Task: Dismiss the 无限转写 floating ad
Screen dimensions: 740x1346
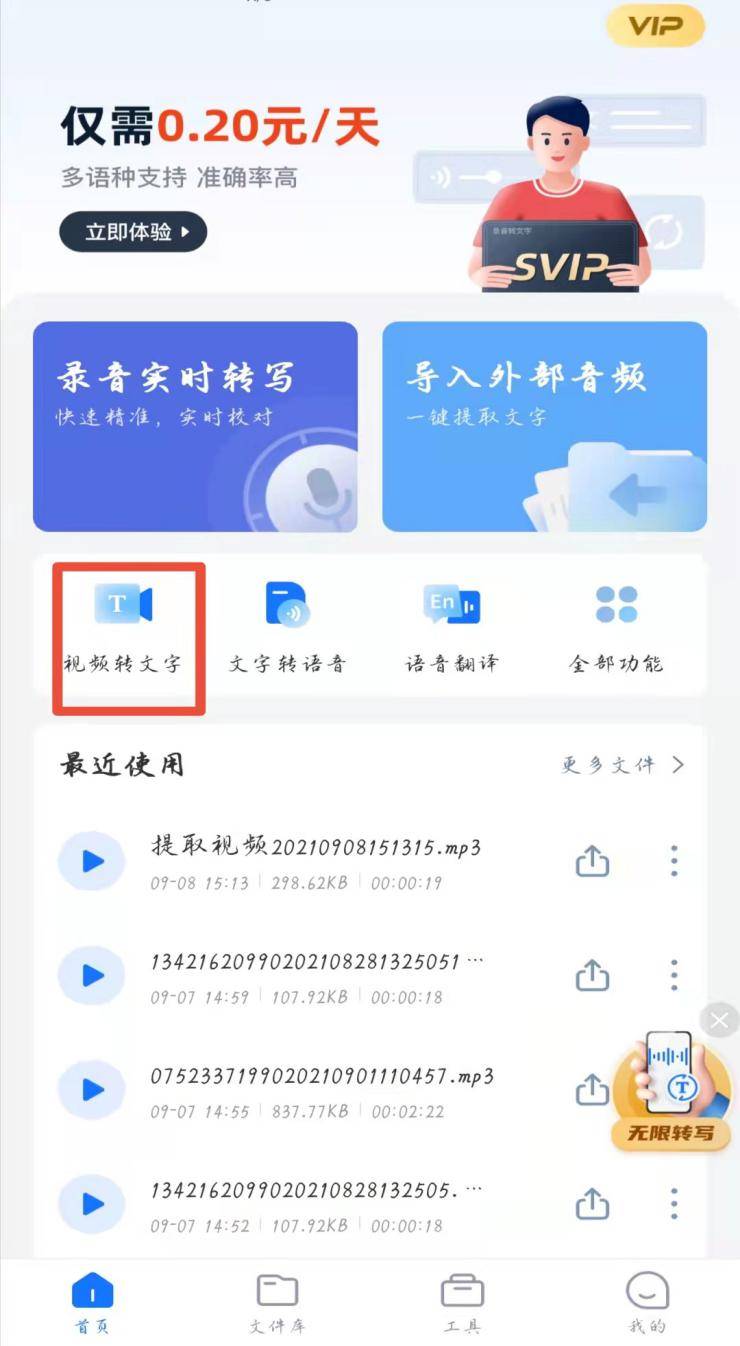Action: click(x=719, y=1021)
